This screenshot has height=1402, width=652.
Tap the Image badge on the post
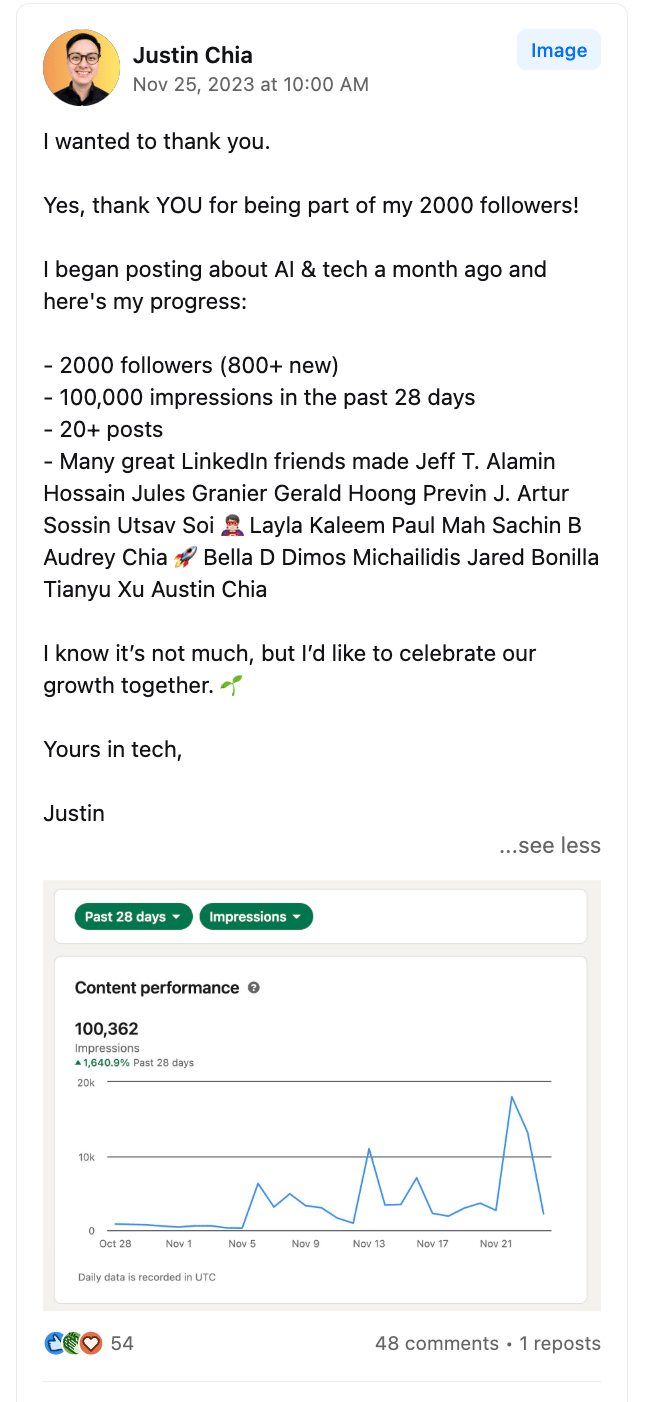pos(559,51)
